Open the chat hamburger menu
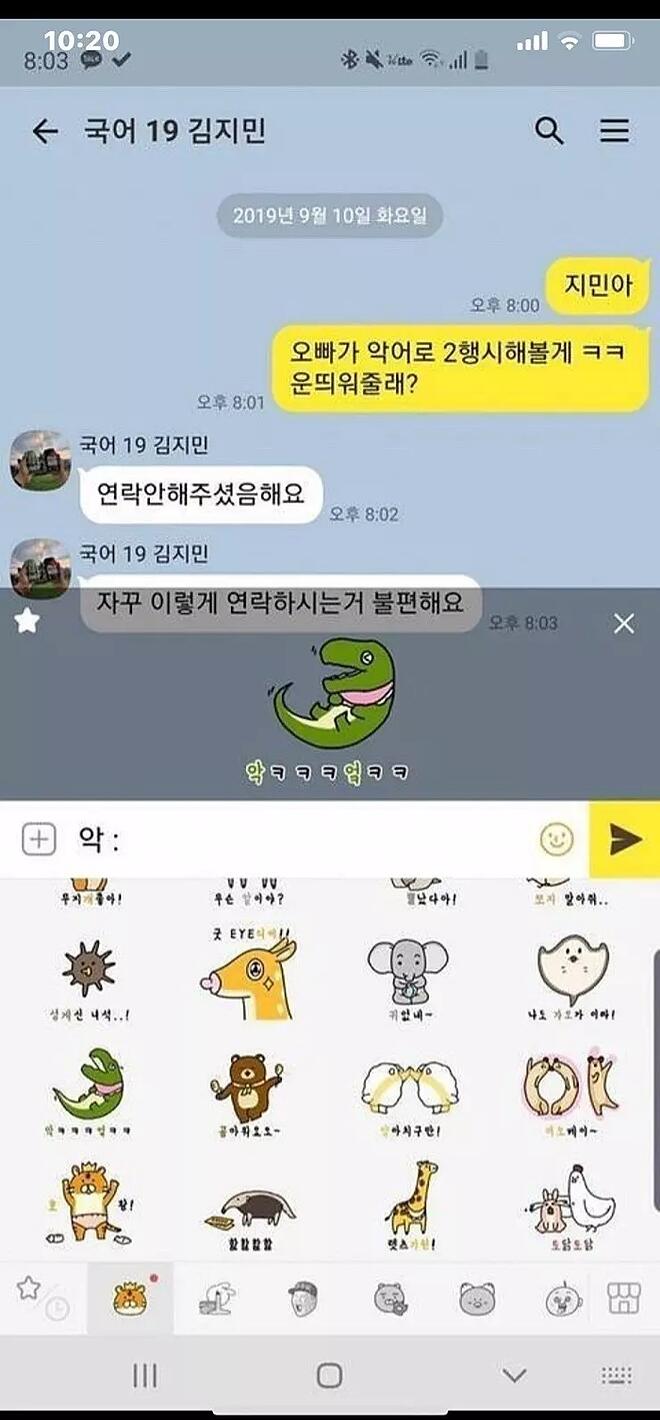The image size is (660, 1420). (x=614, y=131)
